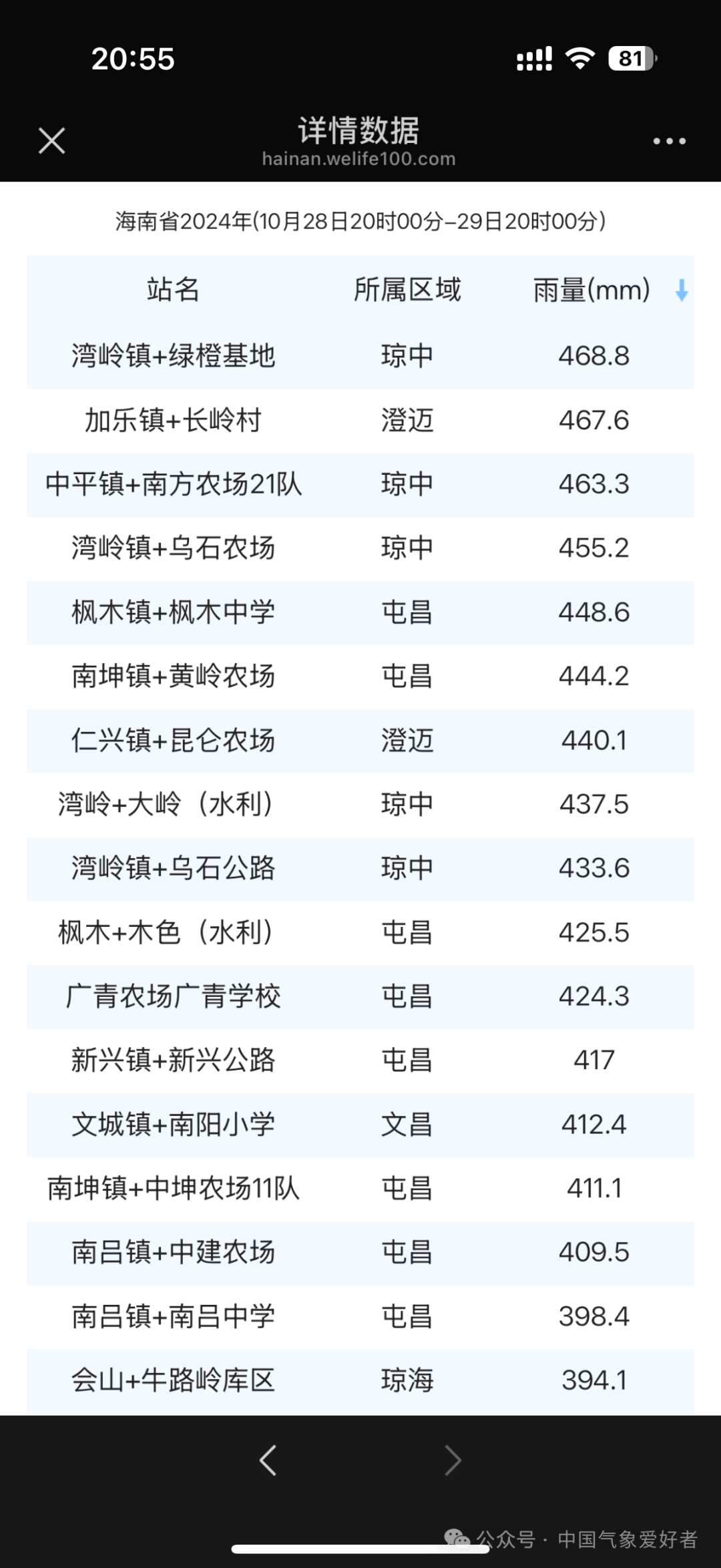The width and height of the screenshot is (721, 1568).
Task: Go forward to the next web page
Action: point(453,1460)
